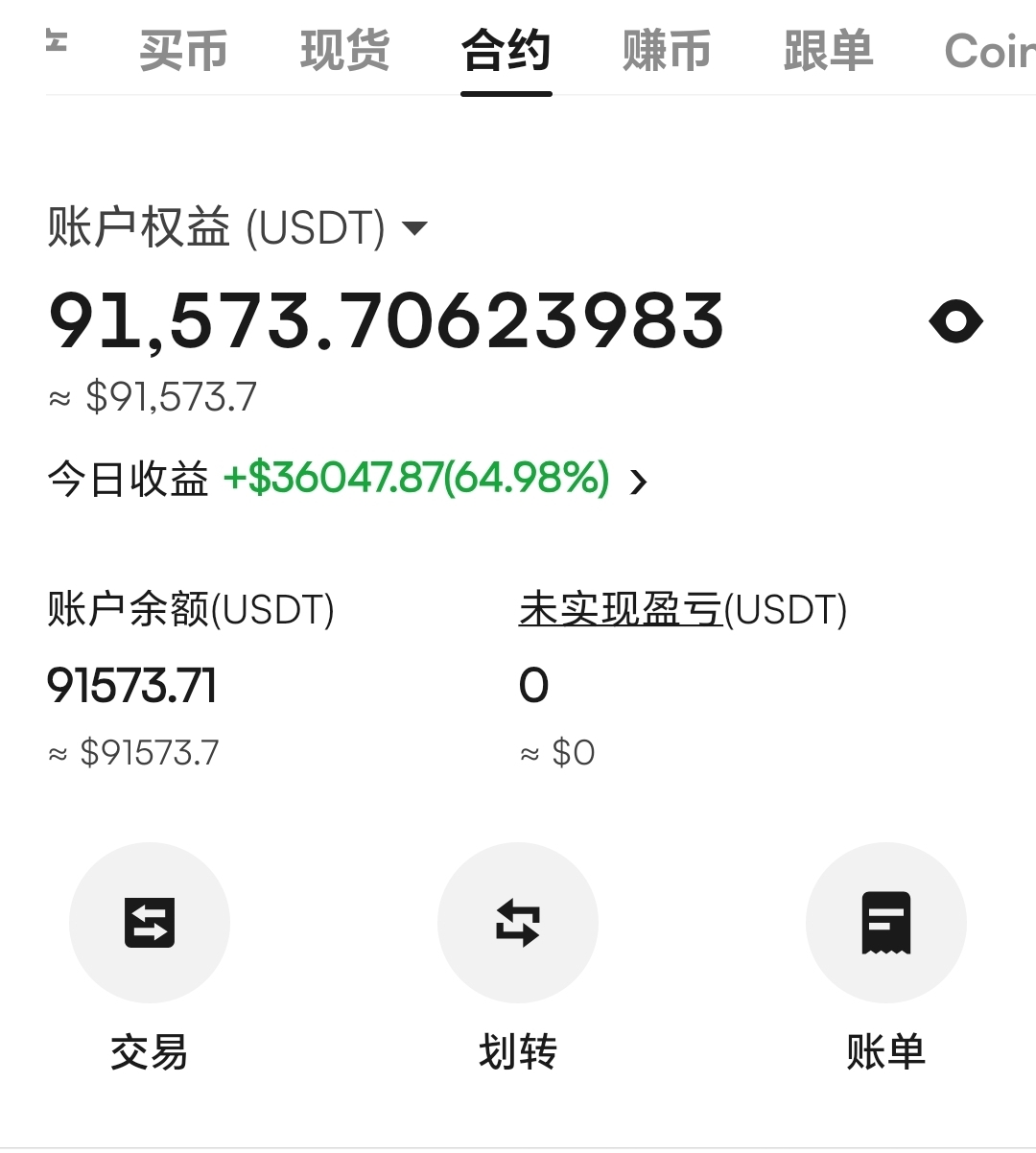Click the 账单 label to view bills
This screenshot has height=1153, width=1036.
[885, 1052]
